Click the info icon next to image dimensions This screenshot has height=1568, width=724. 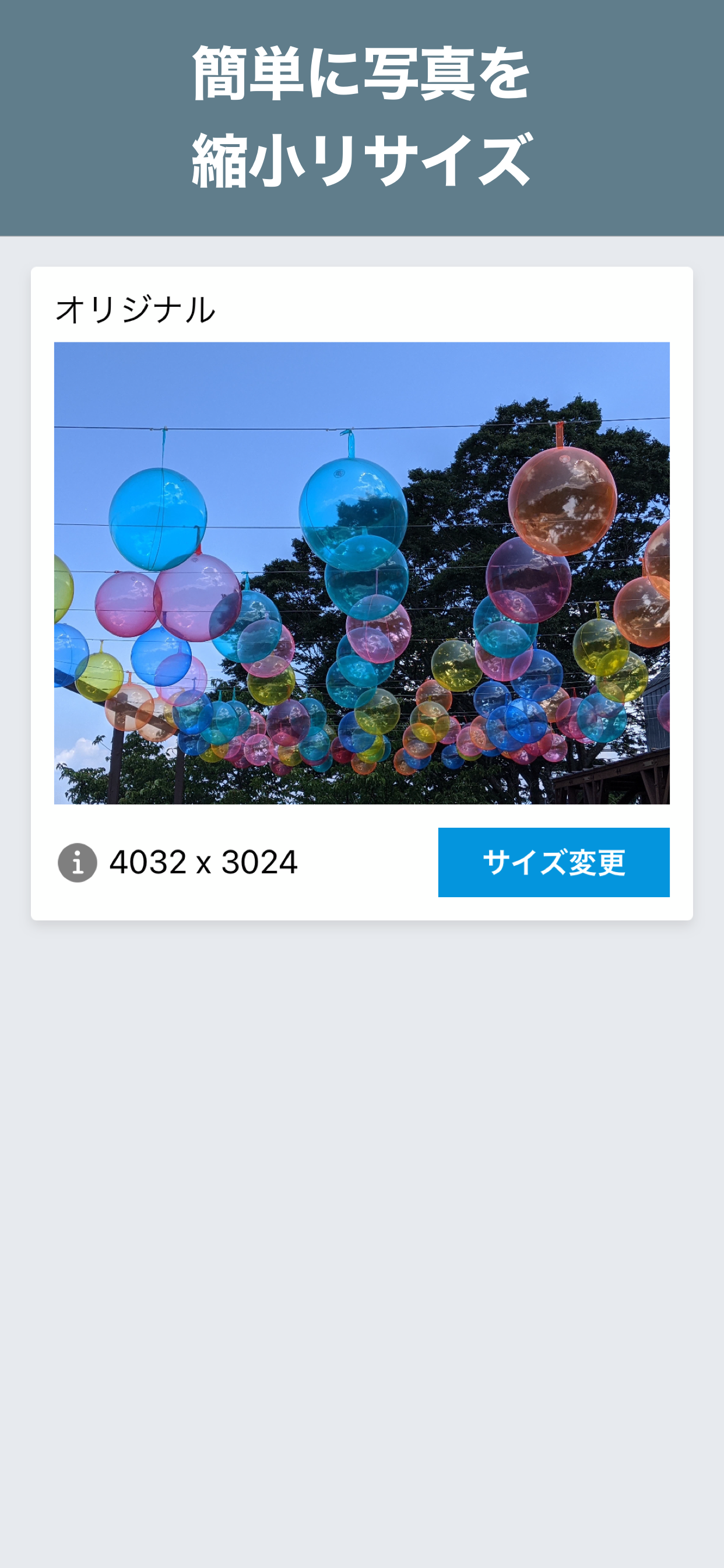(x=77, y=864)
